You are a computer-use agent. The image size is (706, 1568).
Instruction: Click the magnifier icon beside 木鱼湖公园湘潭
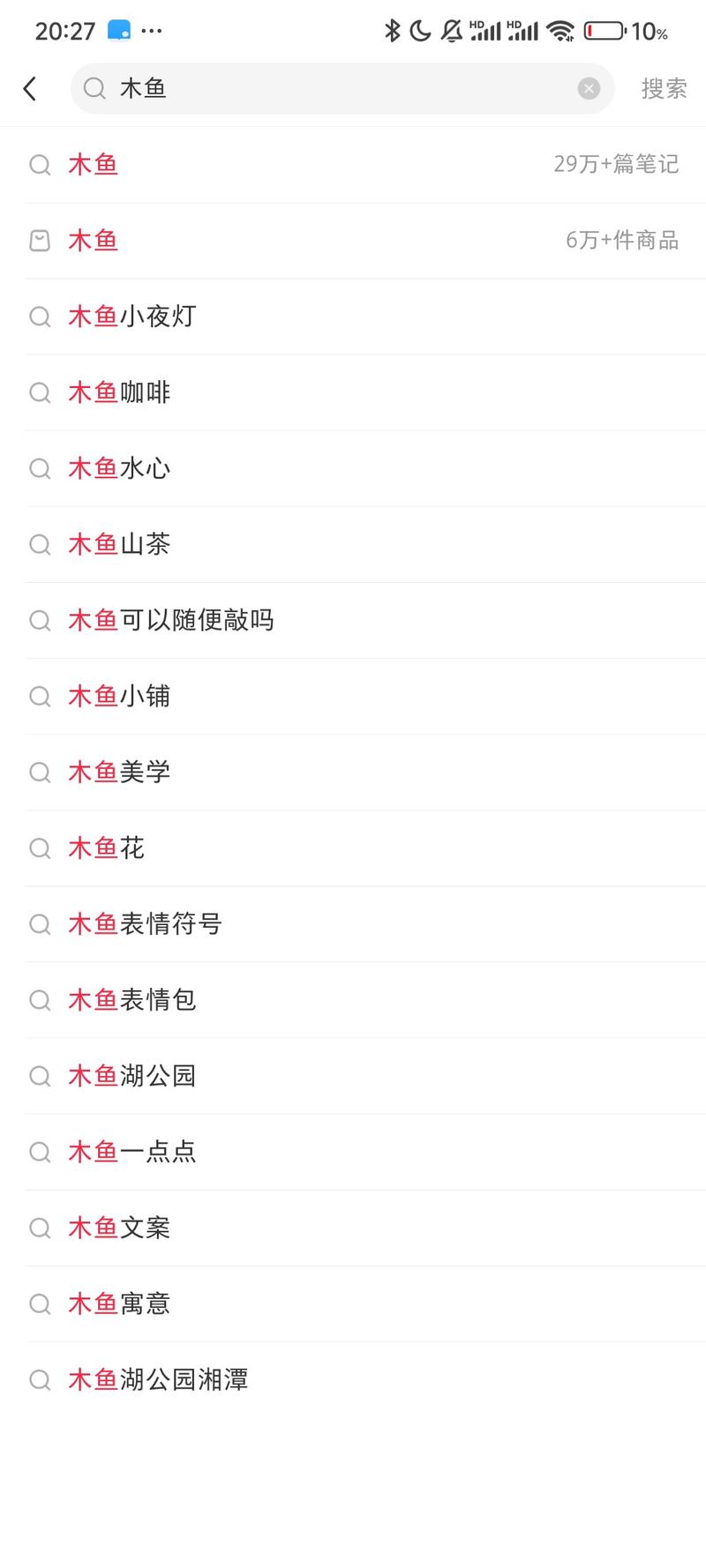pyautogui.click(x=40, y=1379)
